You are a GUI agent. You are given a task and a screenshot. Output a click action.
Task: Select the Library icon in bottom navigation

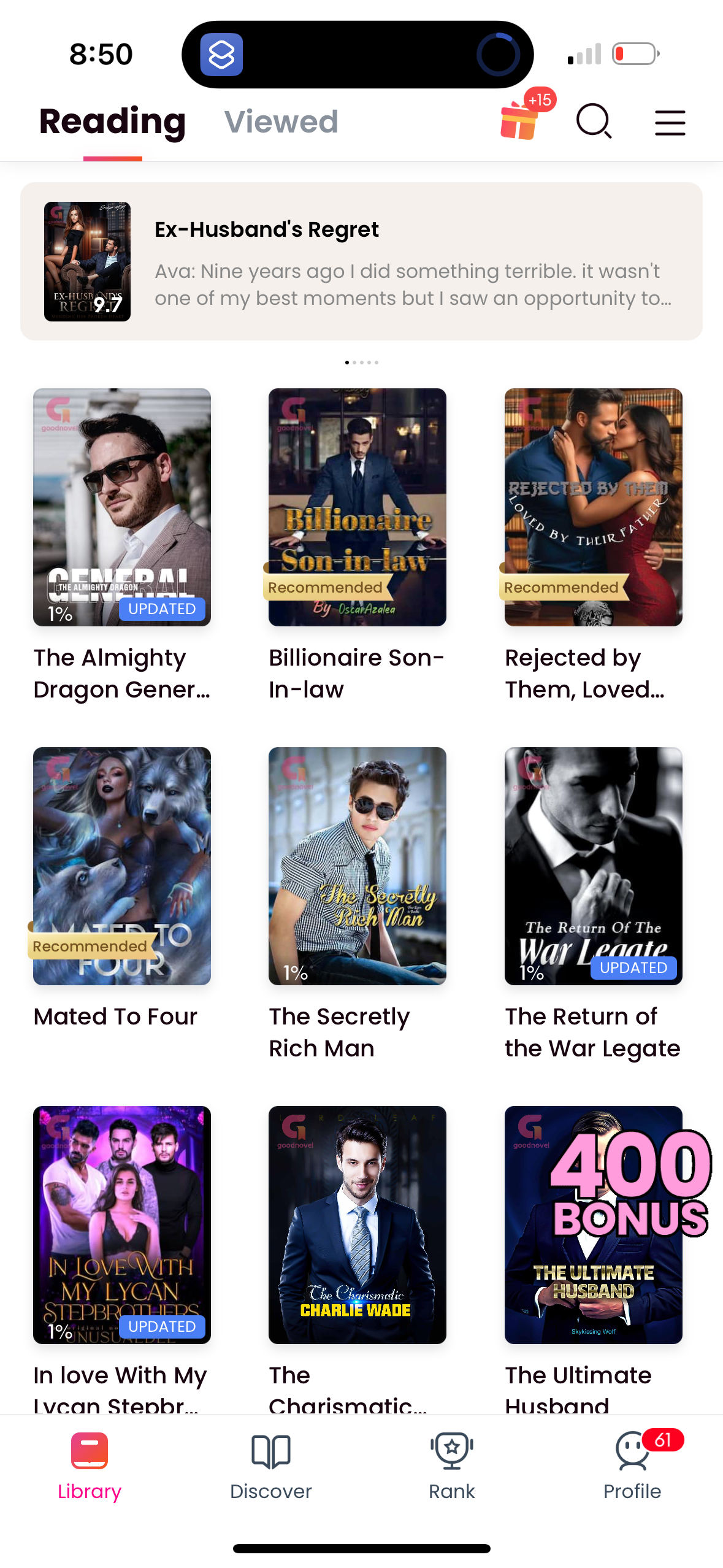coord(90,1466)
